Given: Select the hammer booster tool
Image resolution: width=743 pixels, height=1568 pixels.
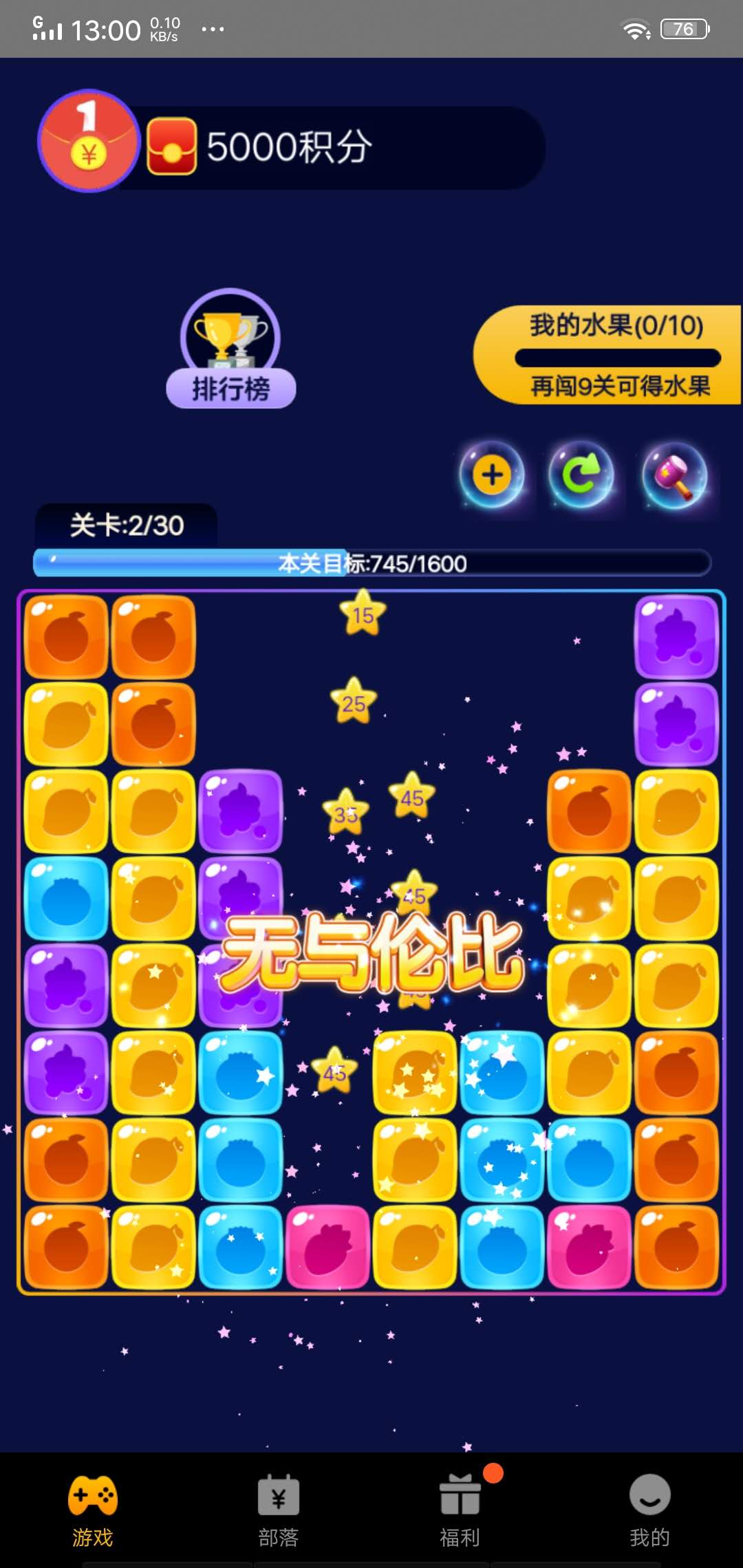Looking at the screenshot, I should tap(674, 475).
